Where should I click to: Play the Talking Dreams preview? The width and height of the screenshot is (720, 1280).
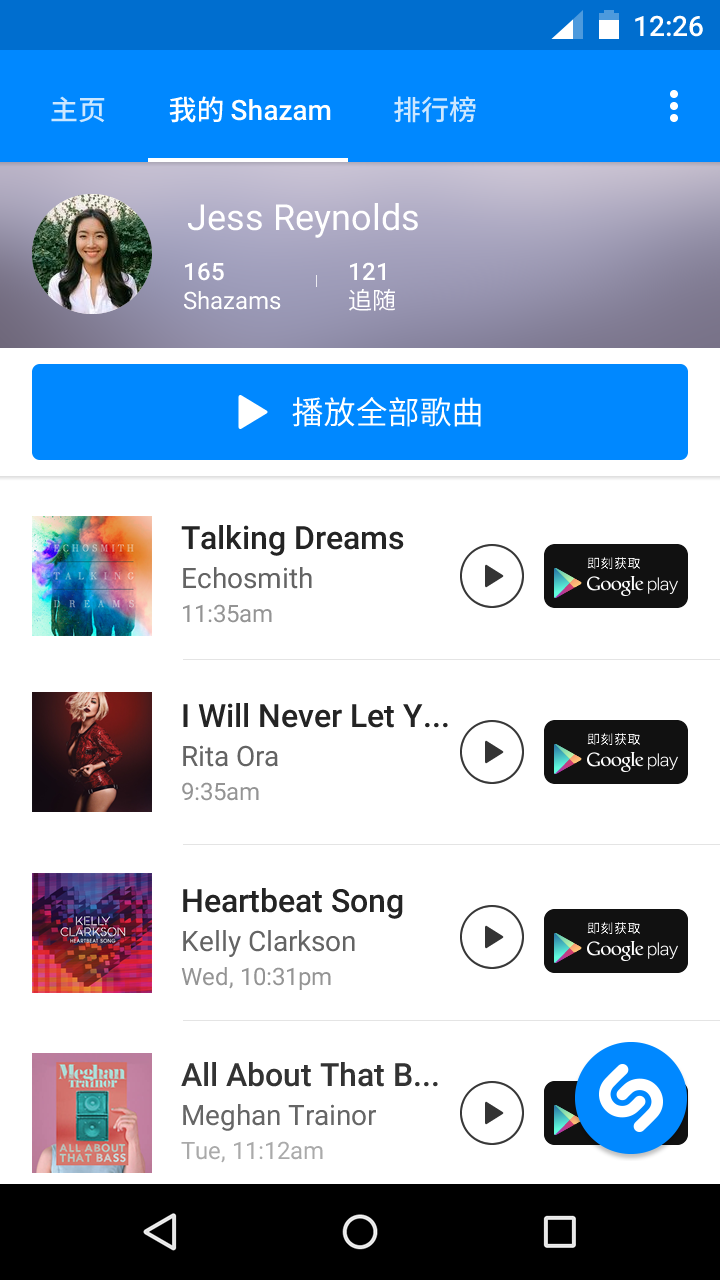point(492,576)
